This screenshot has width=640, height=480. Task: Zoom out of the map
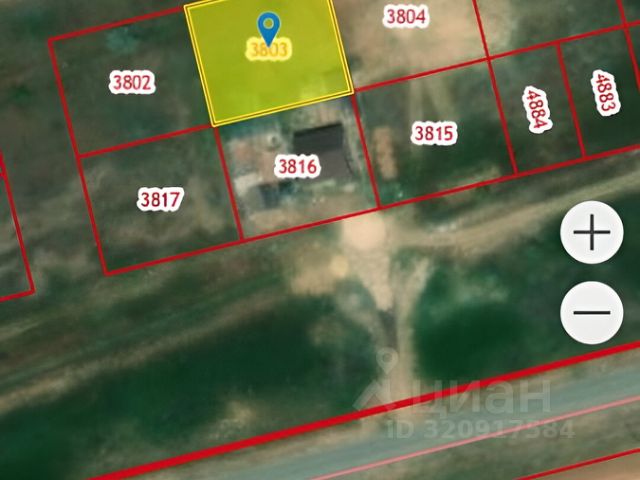tap(592, 312)
